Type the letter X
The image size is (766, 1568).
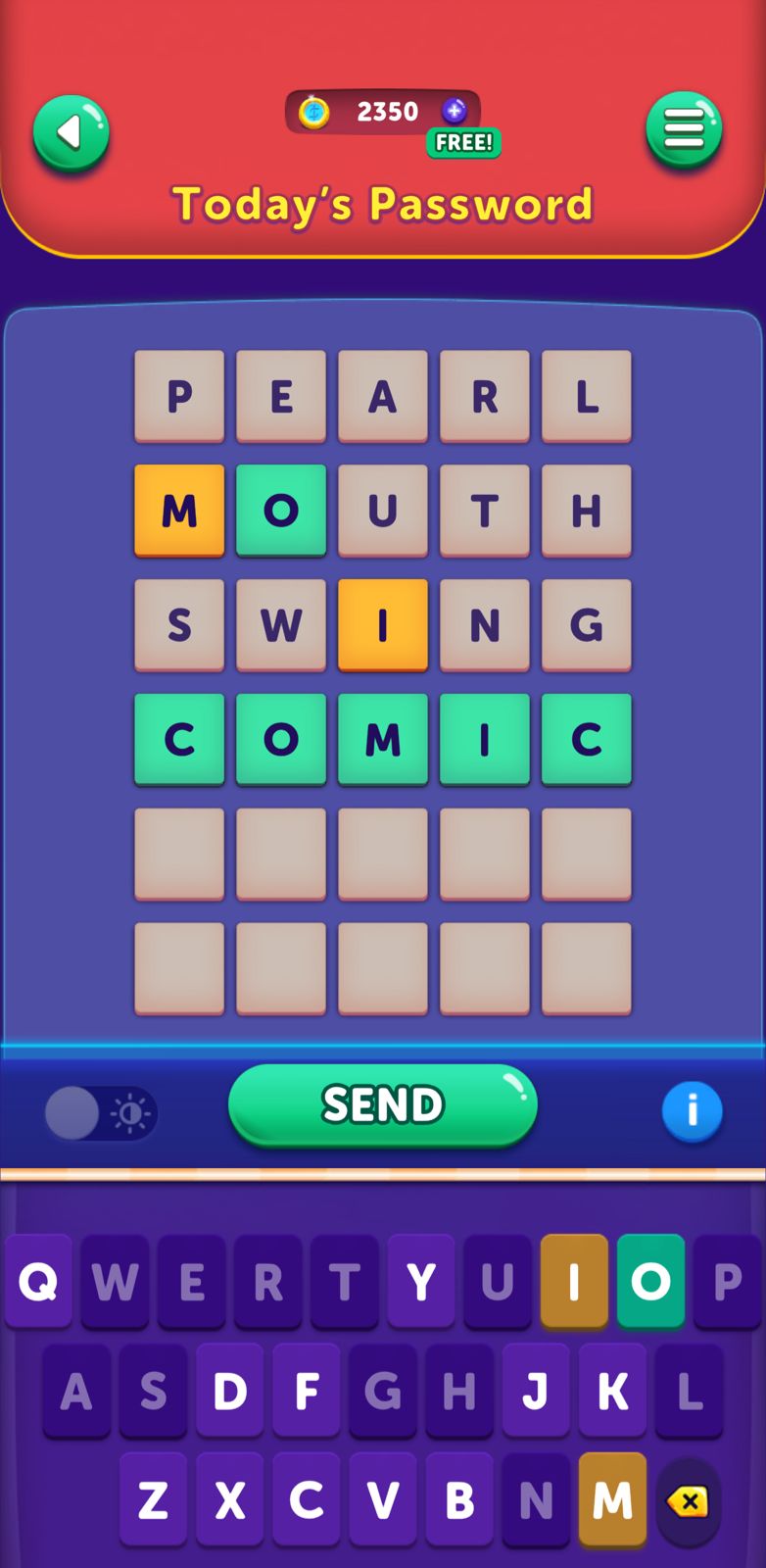coord(230,1499)
